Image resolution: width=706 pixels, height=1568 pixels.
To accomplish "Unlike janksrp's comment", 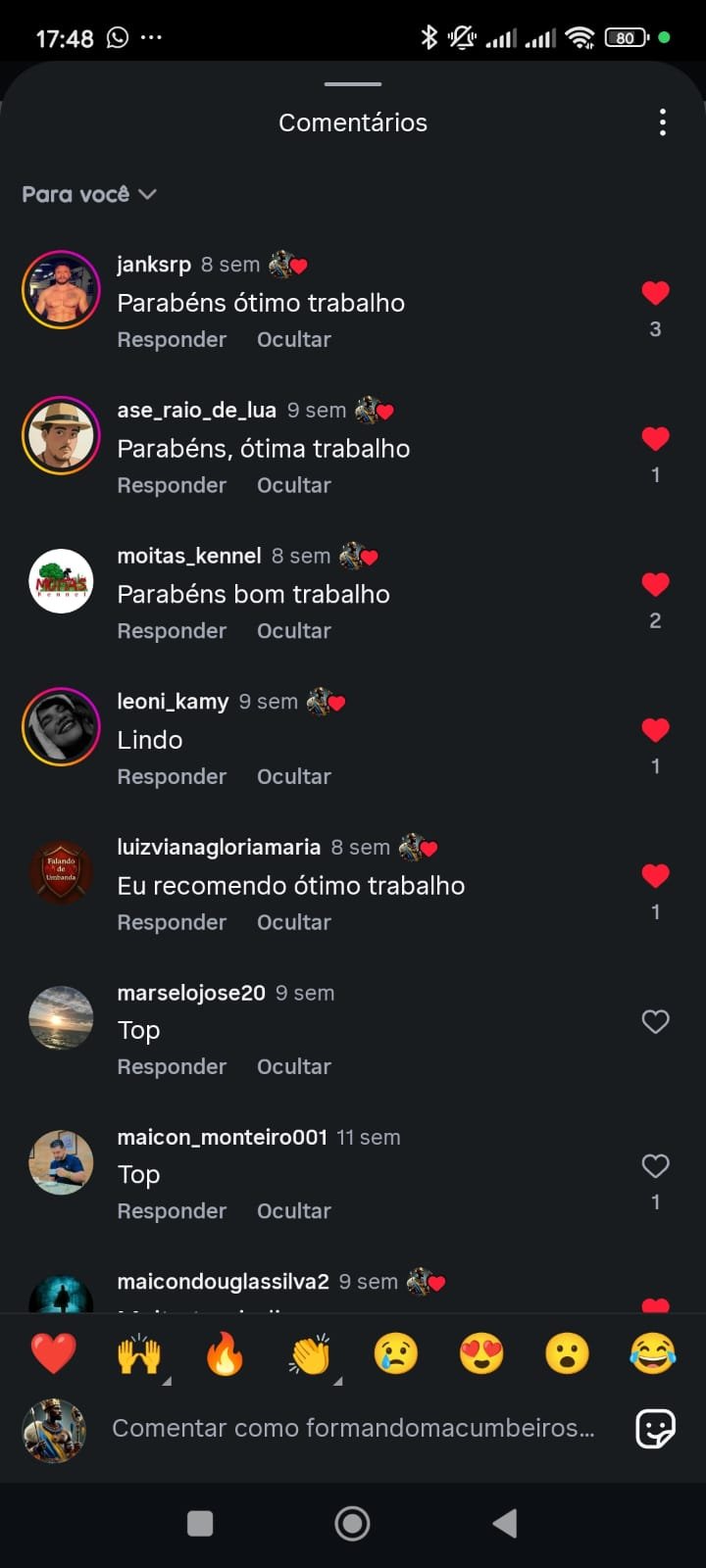I will click(655, 293).
